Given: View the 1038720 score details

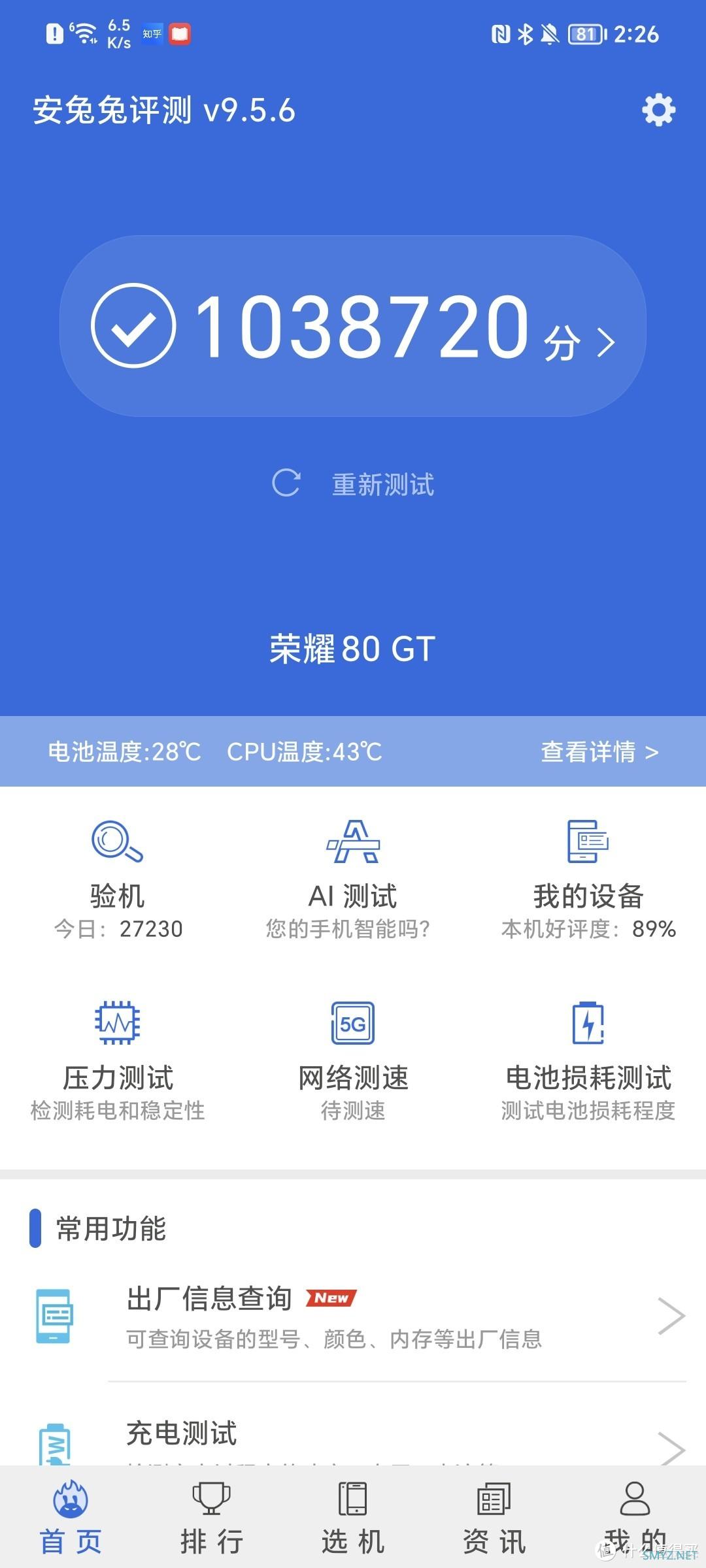Looking at the screenshot, I should point(353,326).
